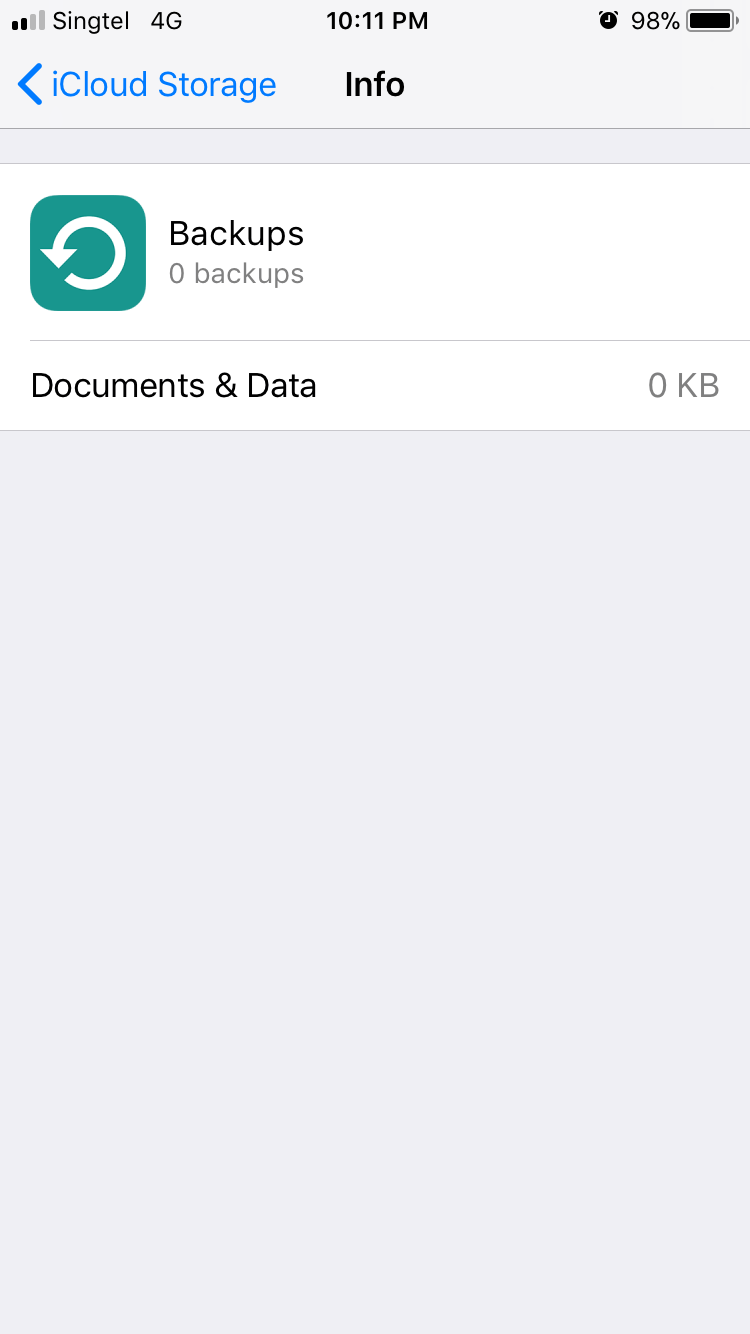Expand details via the back chevron arrow

tap(29, 84)
